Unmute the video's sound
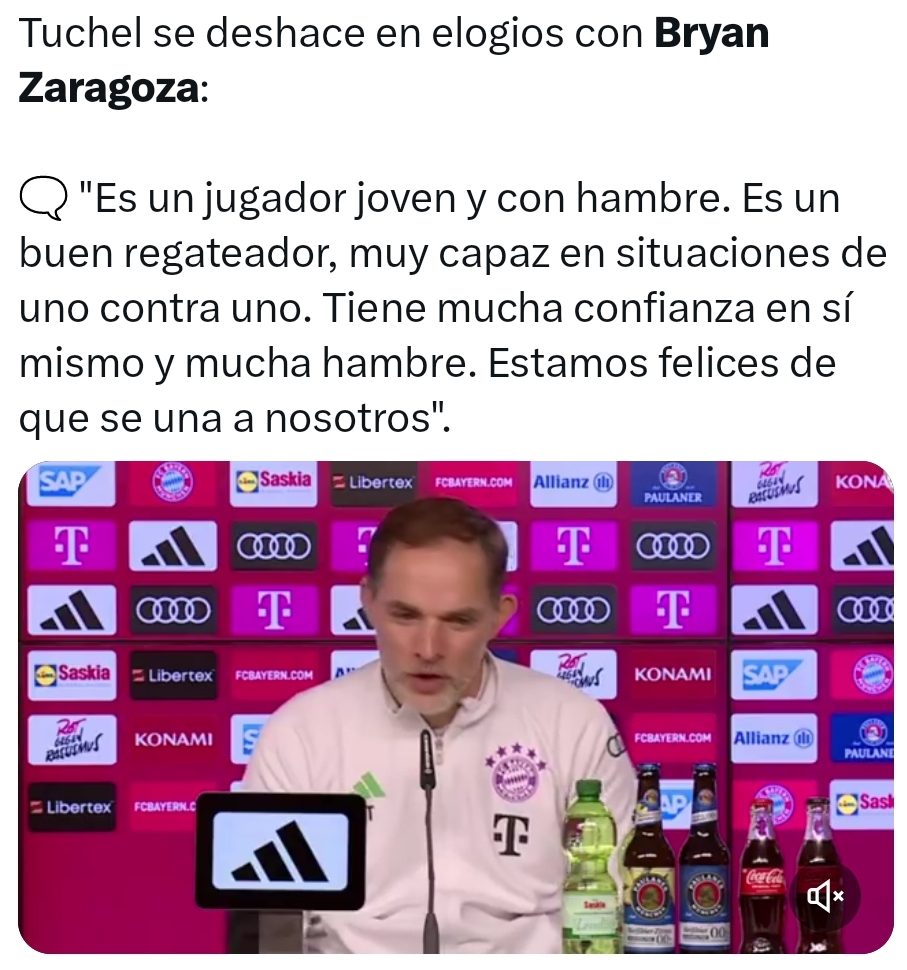 click(825, 897)
